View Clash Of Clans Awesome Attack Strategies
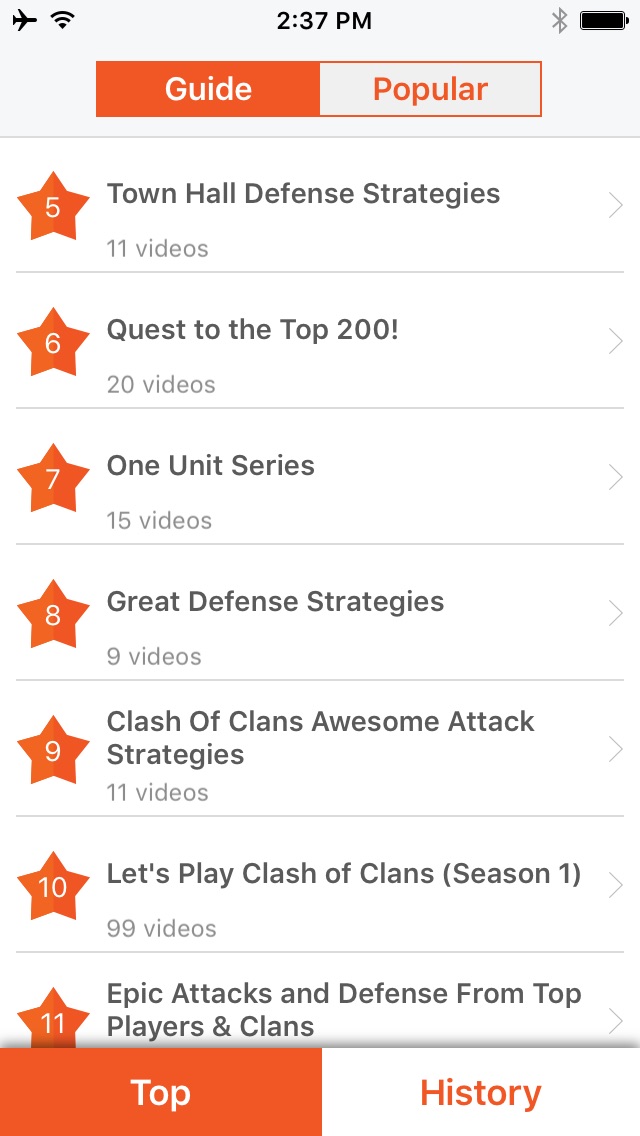The image size is (640, 1136). [x=320, y=751]
